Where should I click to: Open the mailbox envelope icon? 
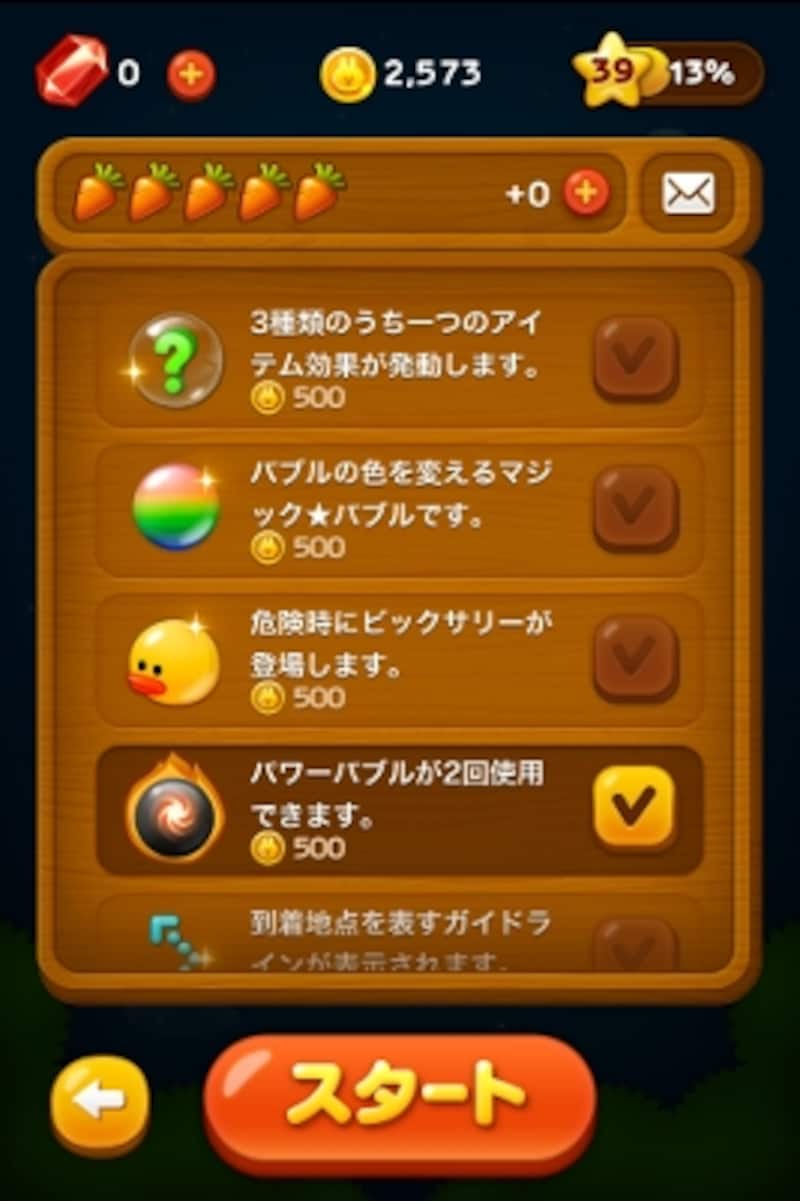click(688, 193)
